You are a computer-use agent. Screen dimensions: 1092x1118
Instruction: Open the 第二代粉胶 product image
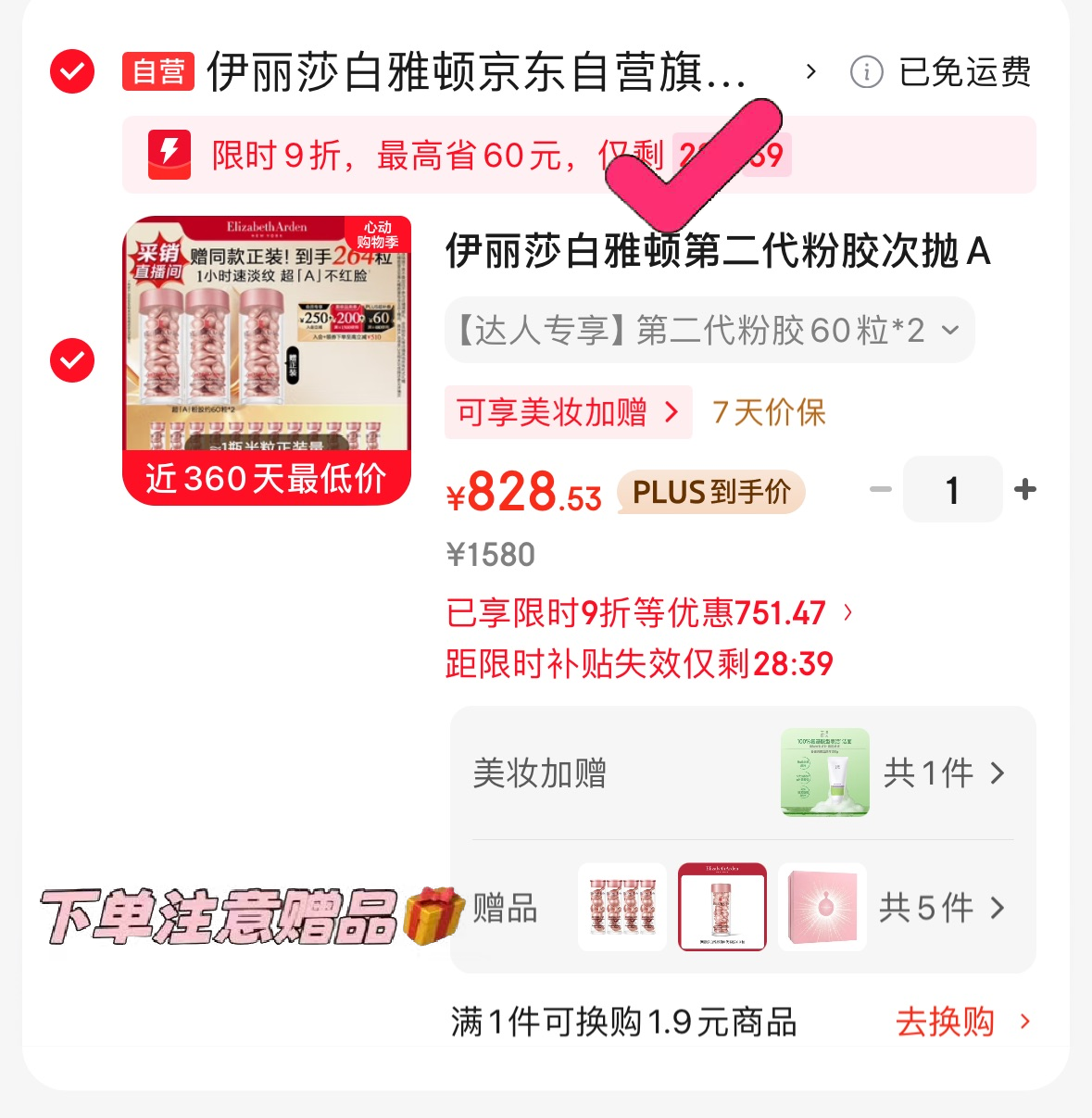point(267,360)
